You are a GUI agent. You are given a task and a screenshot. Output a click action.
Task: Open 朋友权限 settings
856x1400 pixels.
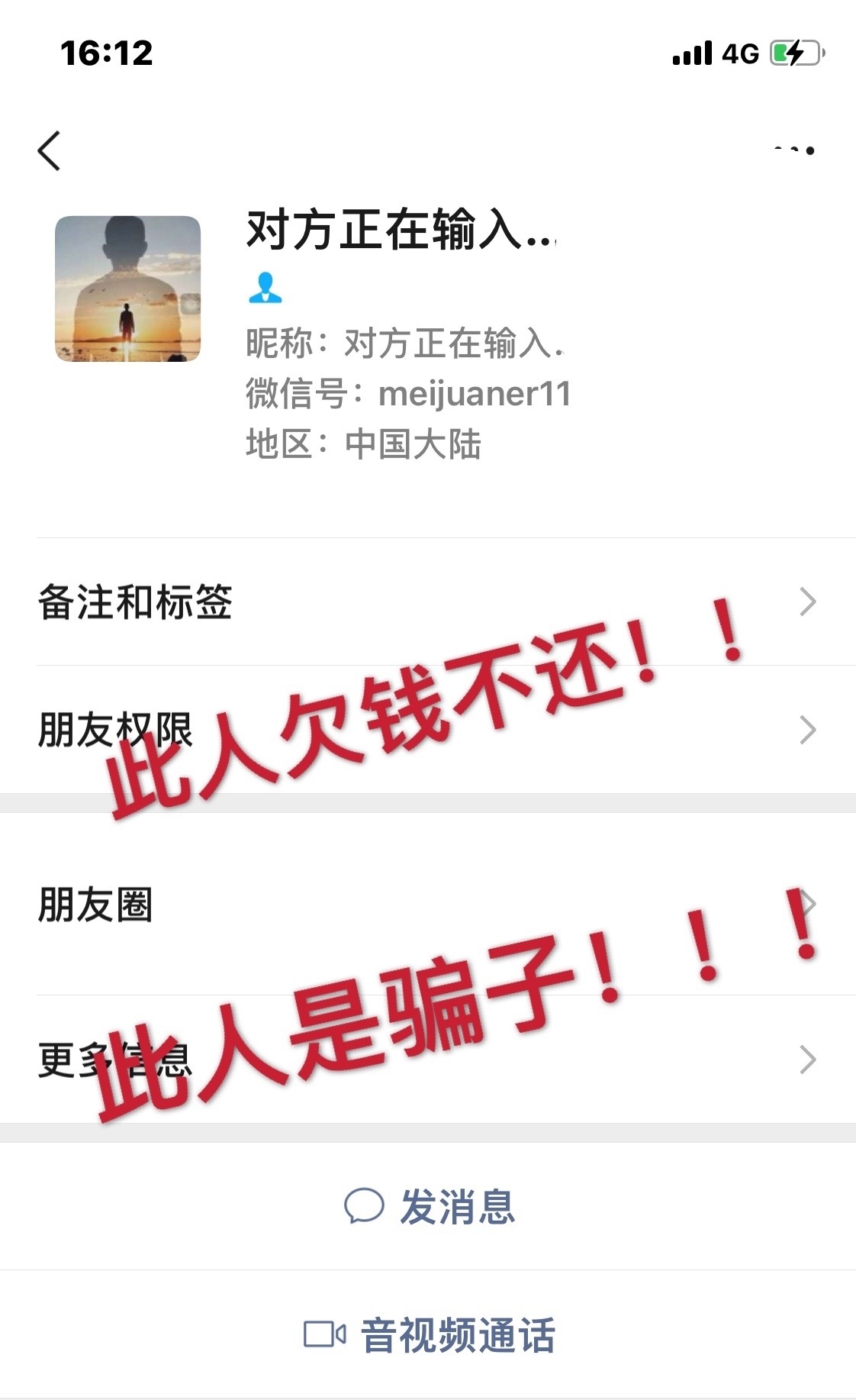(x=427, y=730)
